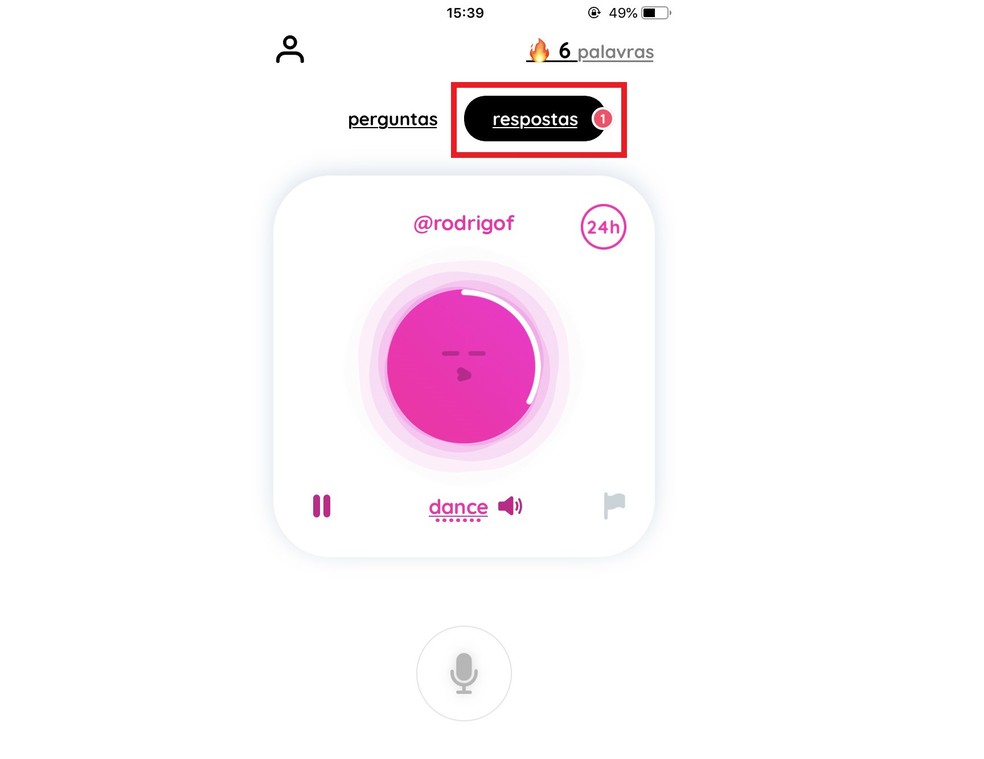Tap the pink audio bubble
Screen dimensions: 984x759
(462, 369)
